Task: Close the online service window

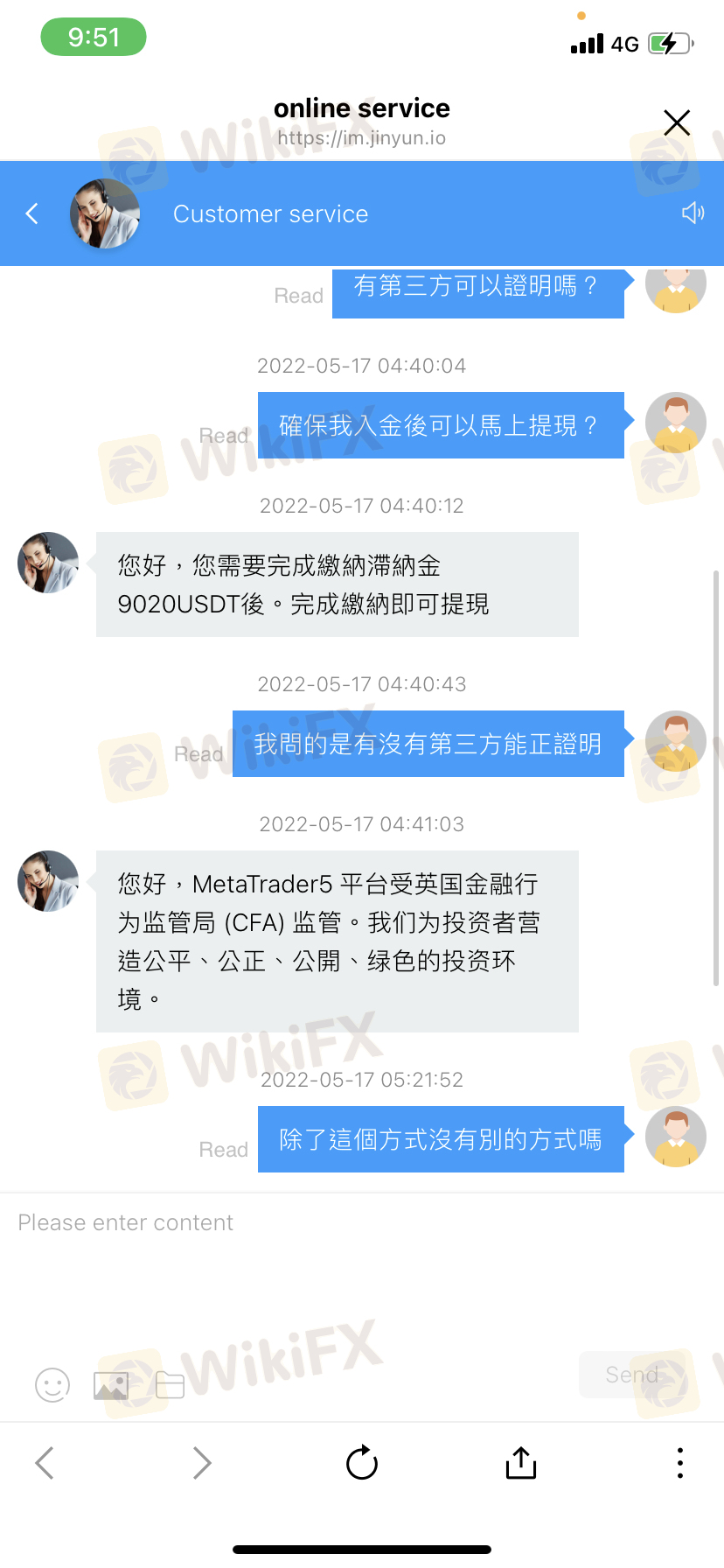Action: pyautogui.click(x=677, y=122)
